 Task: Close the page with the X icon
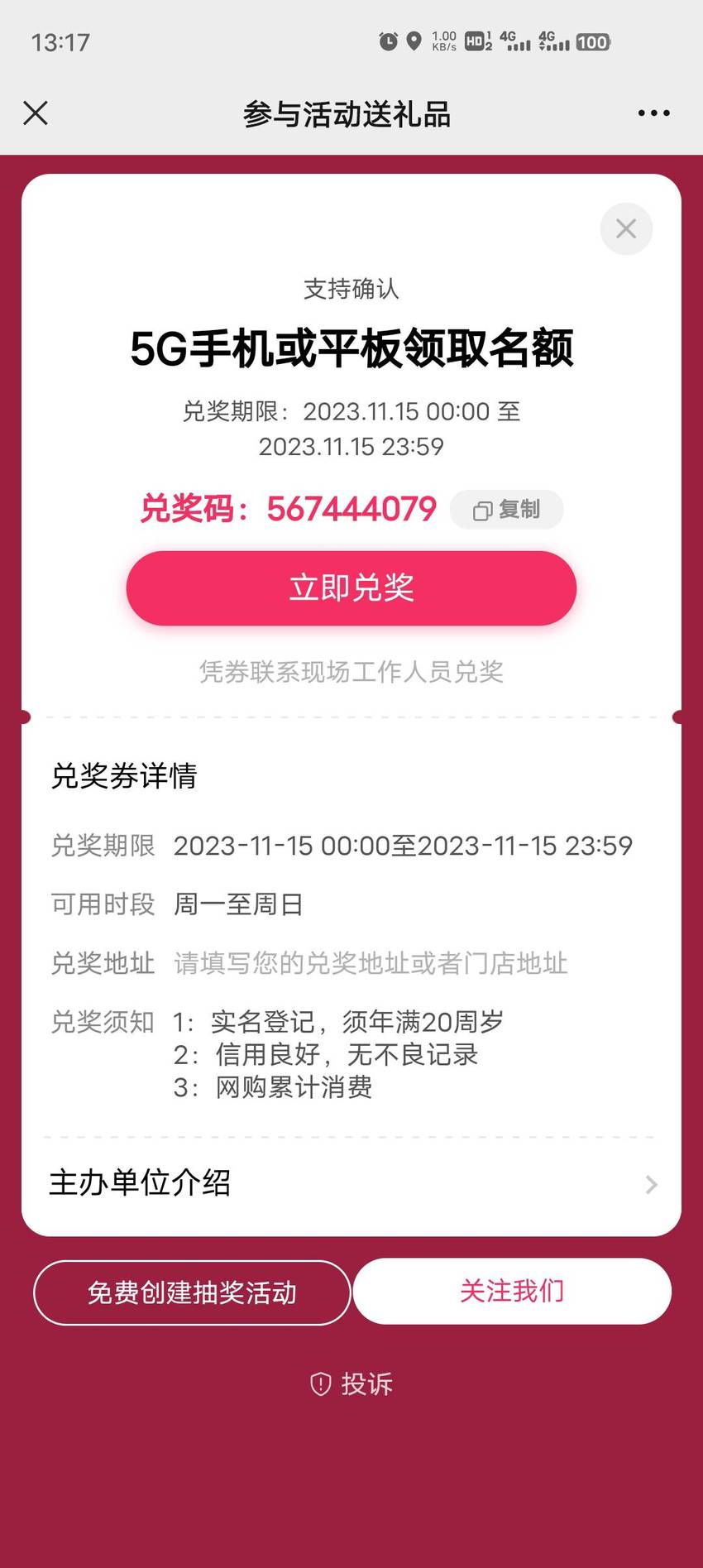(36, 113)
